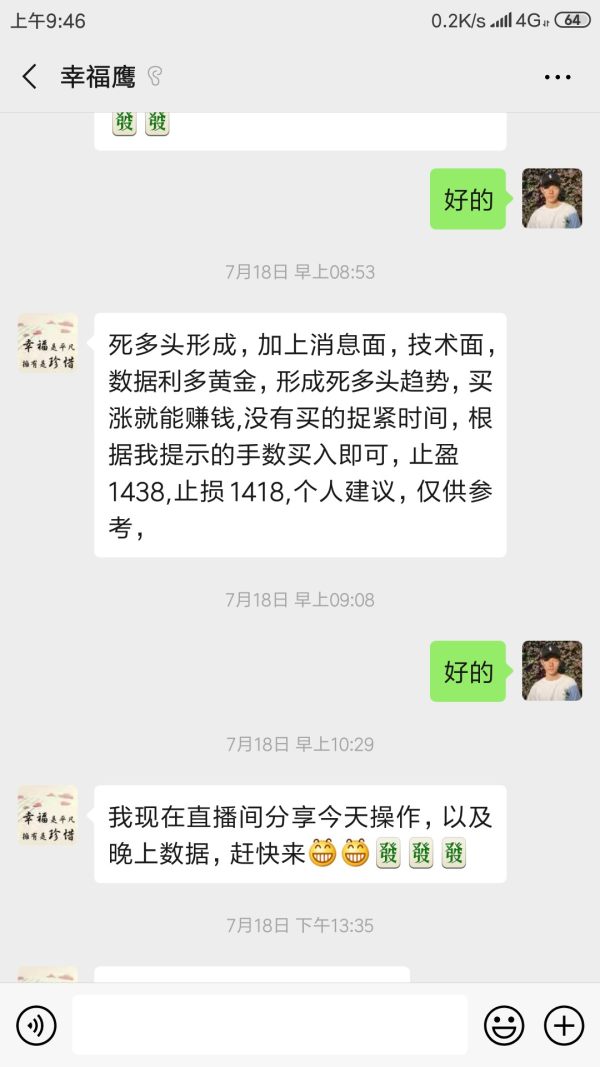Image resolution: width=600 pixels, height=1067 pixels.
Task: Open the emoji sticker panel
Action: click(x=504, y=1025)
